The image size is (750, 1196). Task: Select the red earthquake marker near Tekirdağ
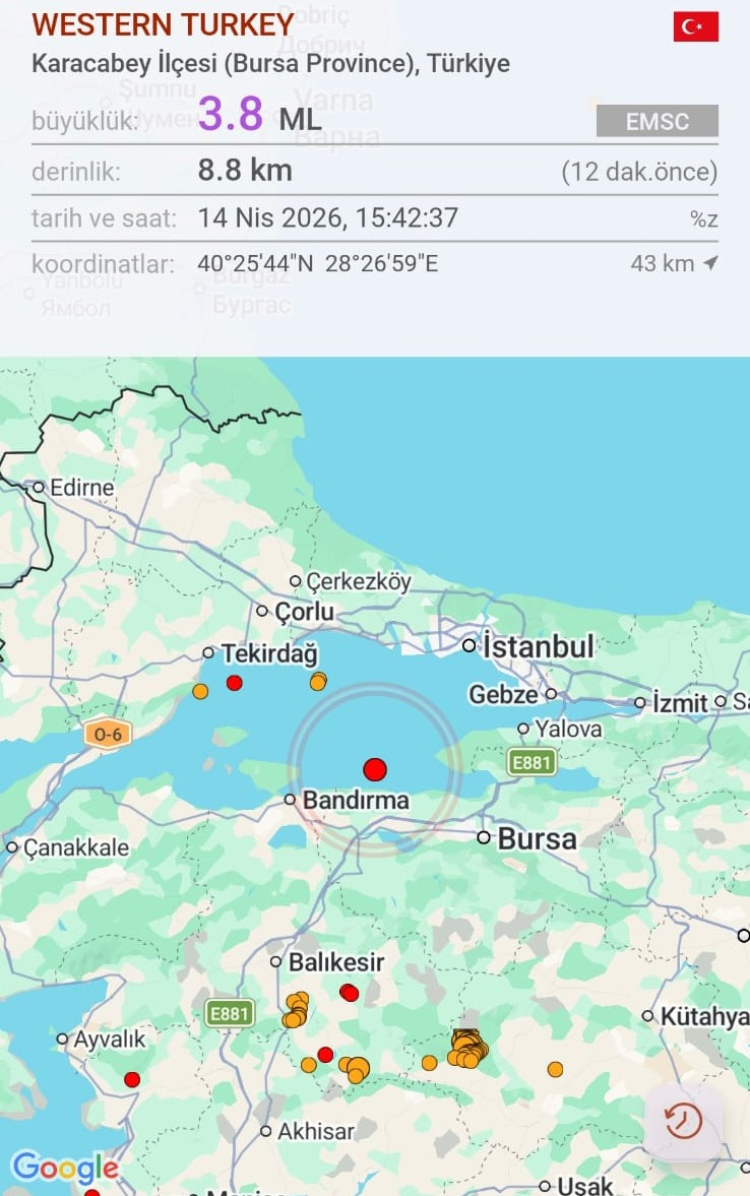tap(234, 683)
